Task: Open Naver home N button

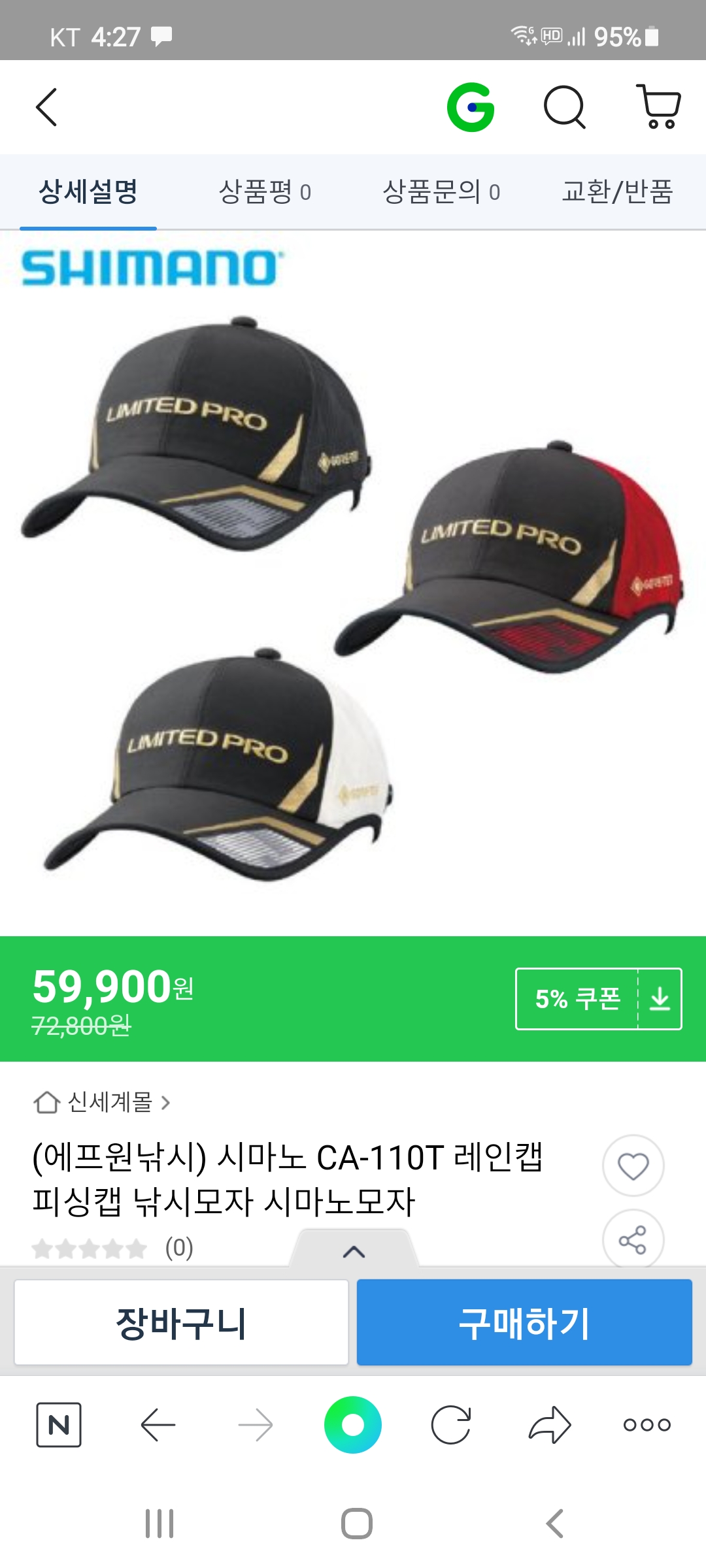Action: [59, 1425]
